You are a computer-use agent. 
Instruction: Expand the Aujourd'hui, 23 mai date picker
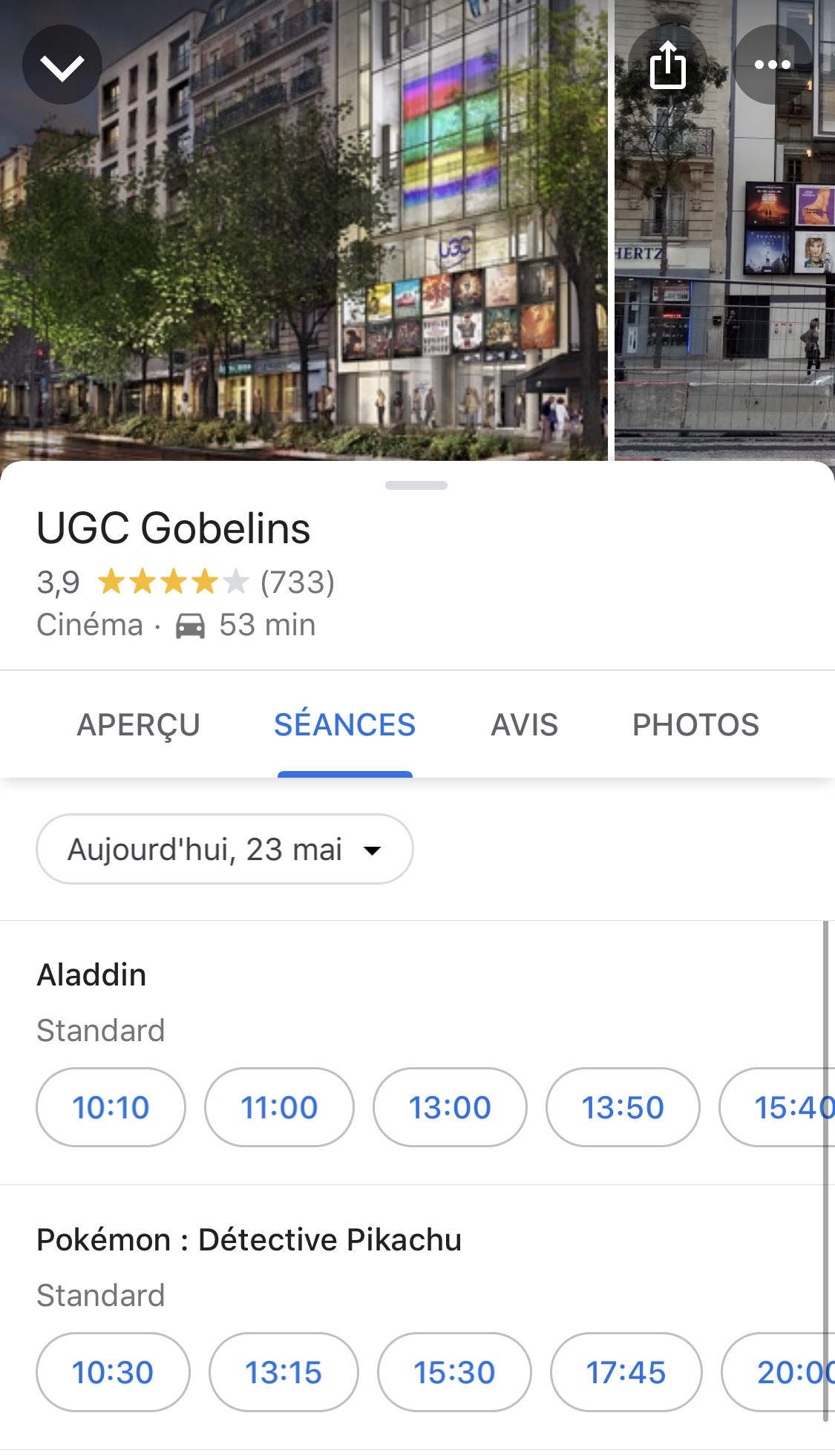pos(224,849)
